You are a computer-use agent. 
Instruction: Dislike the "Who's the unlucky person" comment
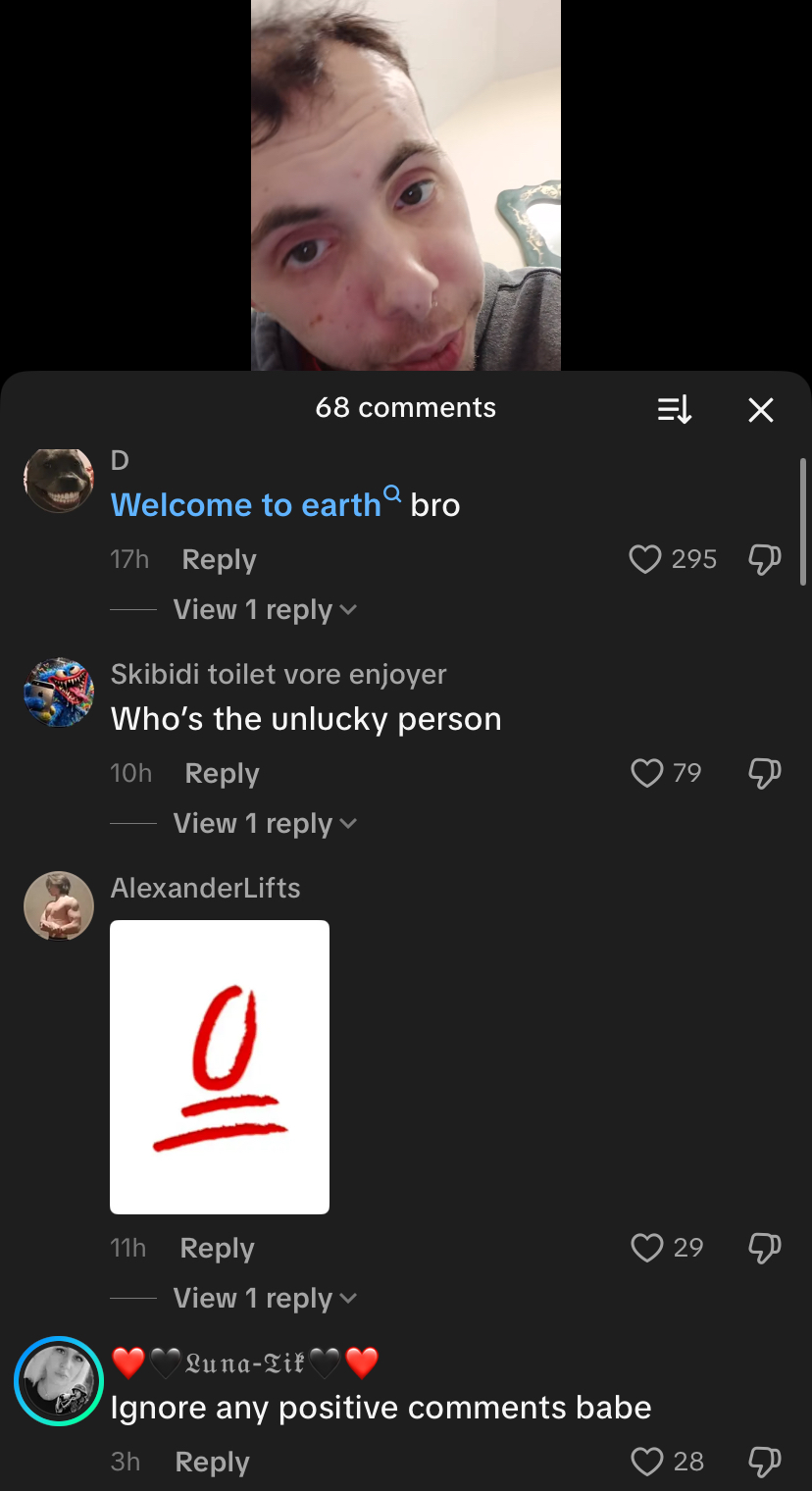pyautogui.click(x=764, y=773)
